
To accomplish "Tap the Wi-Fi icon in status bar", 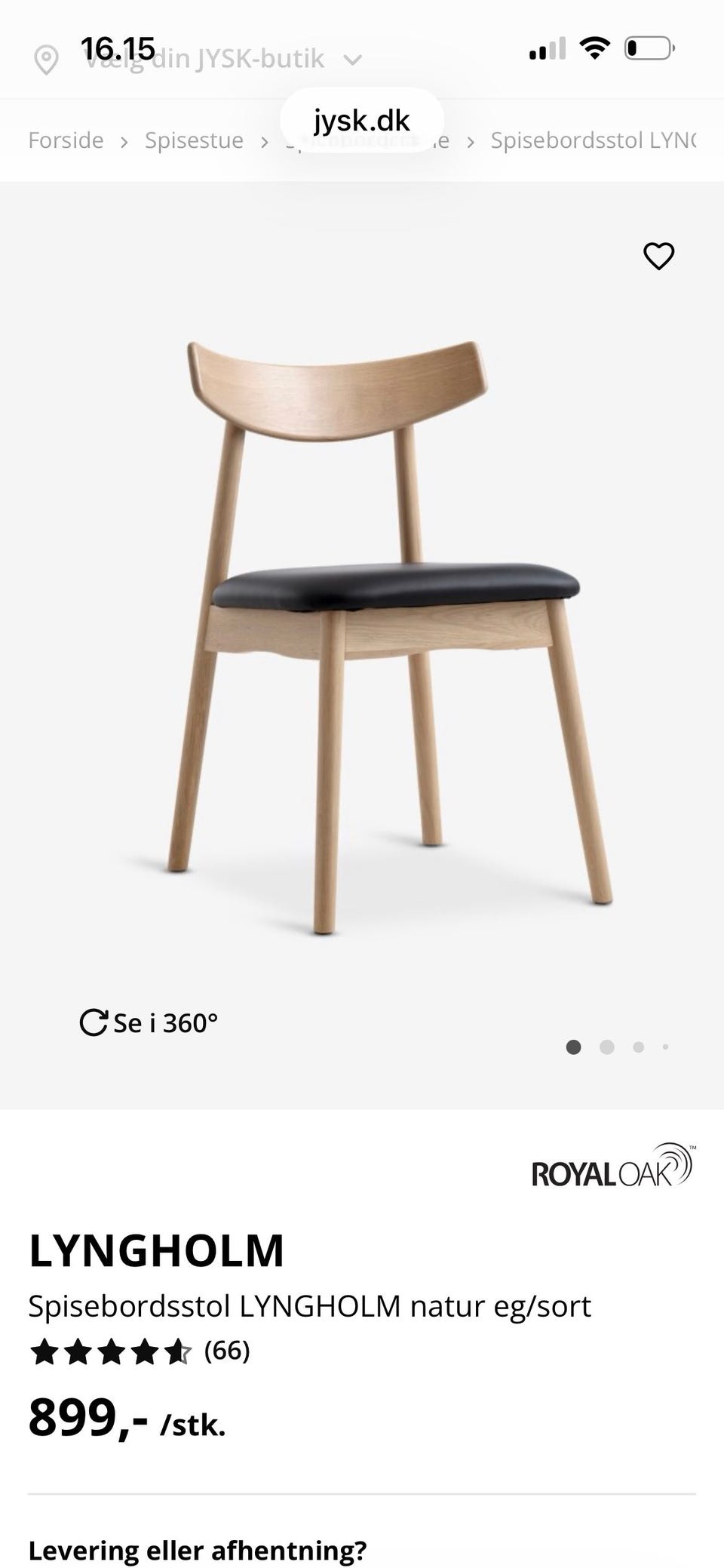I will click(594, 48).
